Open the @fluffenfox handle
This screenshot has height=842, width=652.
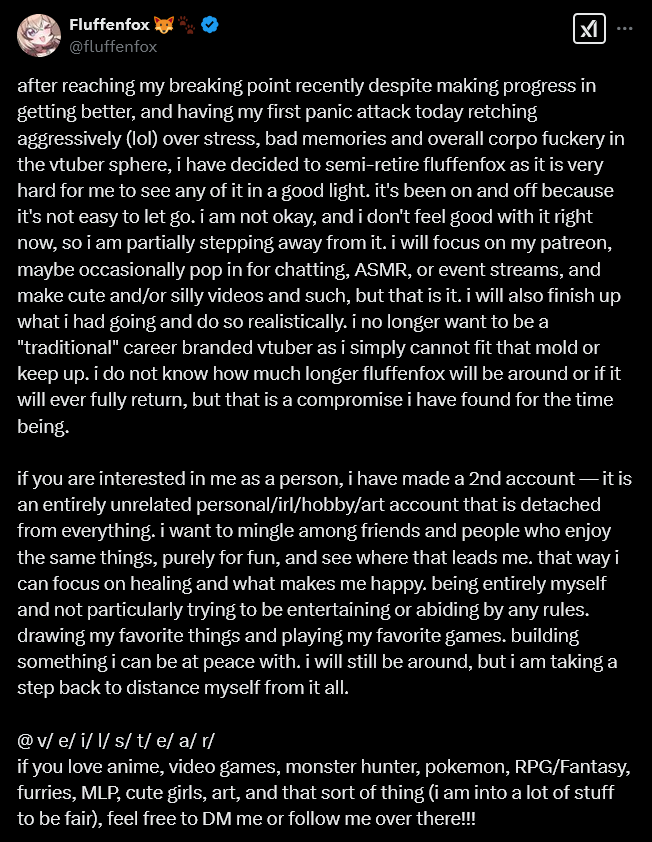112,46
